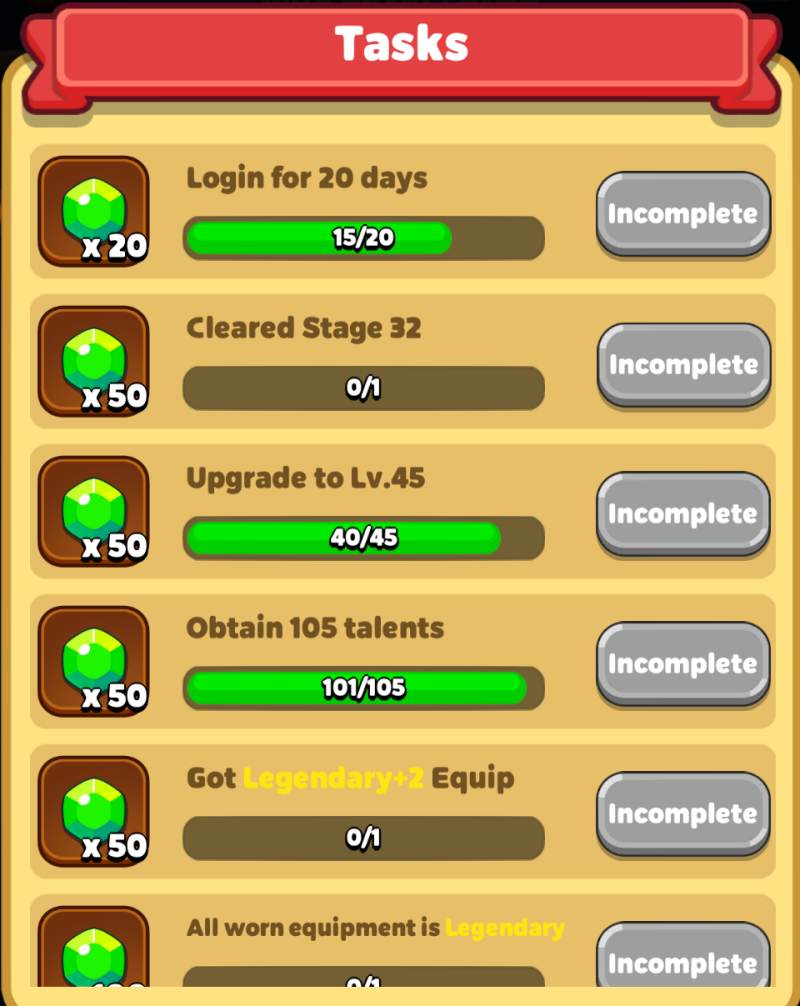Screen dimensions: 800x1006
Task: Tap Incomplete button for Login for 20 days
Action: click(x=683, y=213)
